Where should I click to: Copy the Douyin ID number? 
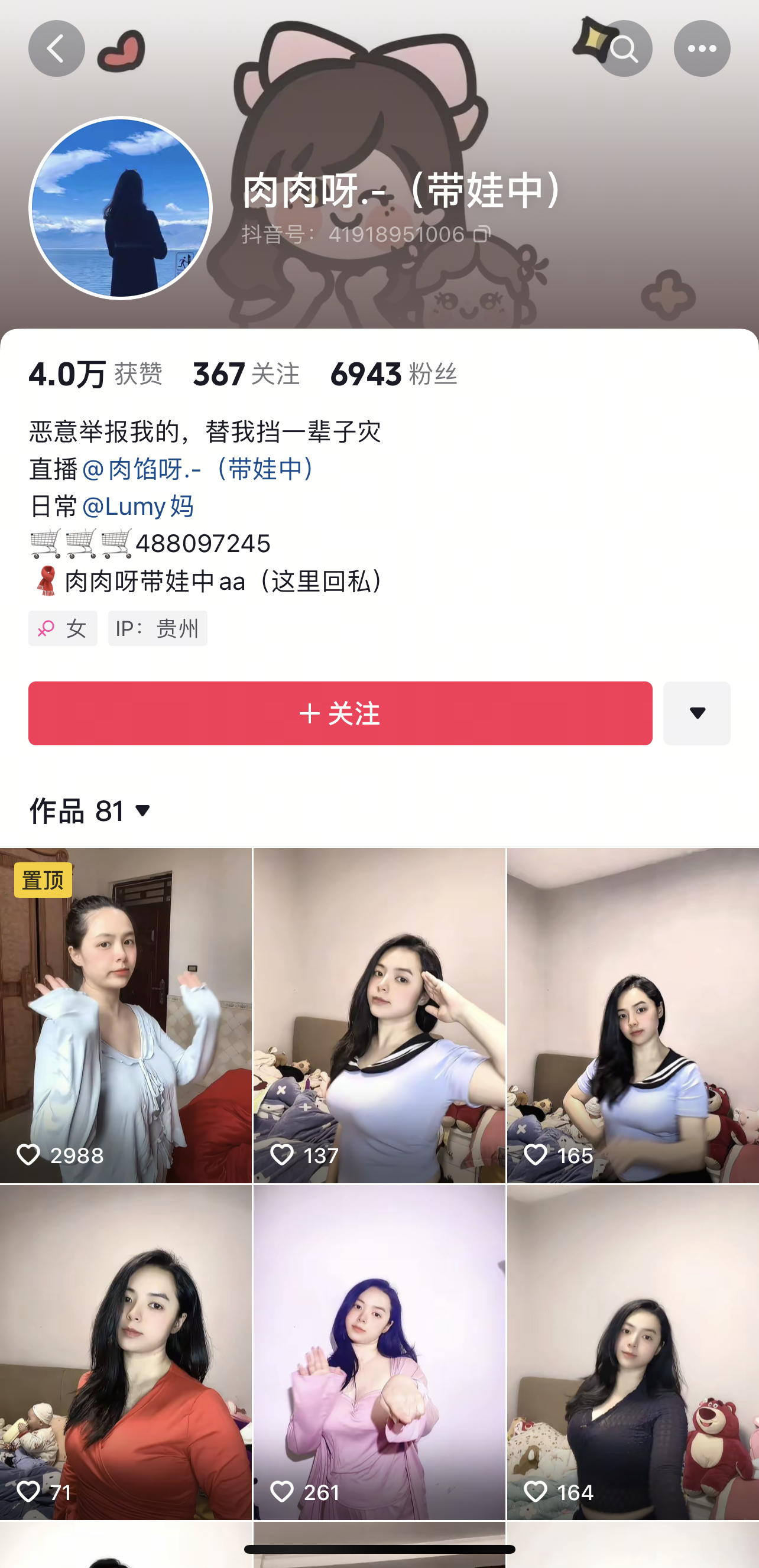click(x=481, y=235)
